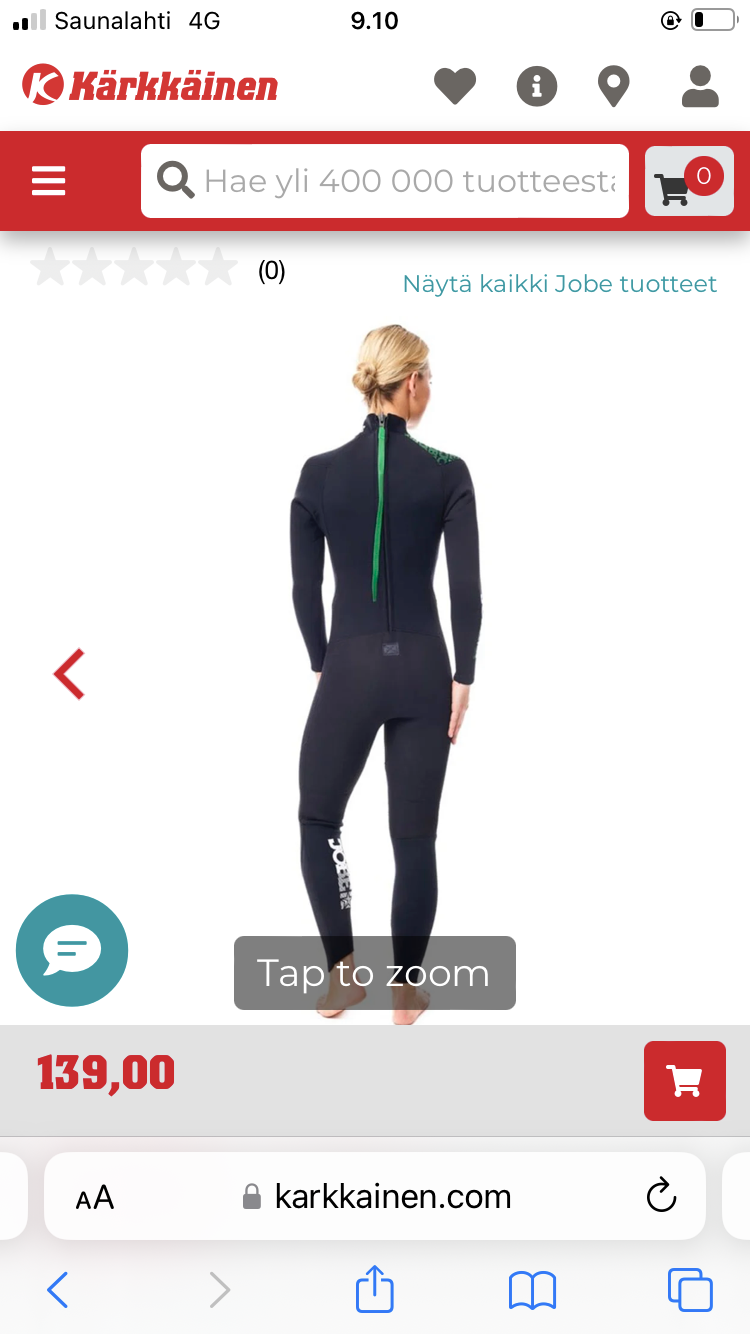The width and height of the screenshot is (750, 1334).
Task: Open the wishlist heart icon
Action: pyautogui.click(x=454, y=86)
